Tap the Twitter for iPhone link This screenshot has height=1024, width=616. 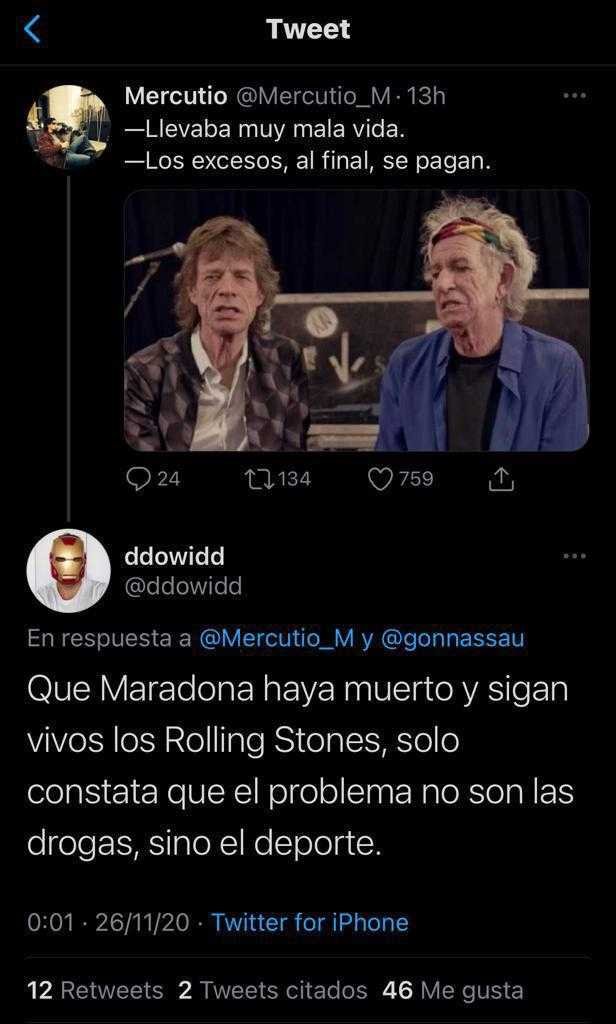tap(310, 922)
